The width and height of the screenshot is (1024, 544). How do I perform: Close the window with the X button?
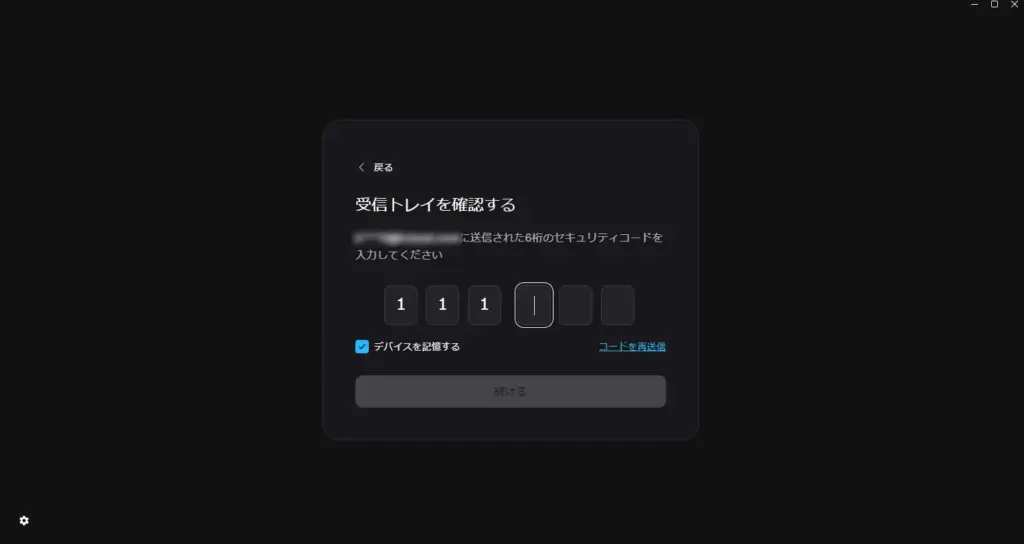click(1013, 5)
